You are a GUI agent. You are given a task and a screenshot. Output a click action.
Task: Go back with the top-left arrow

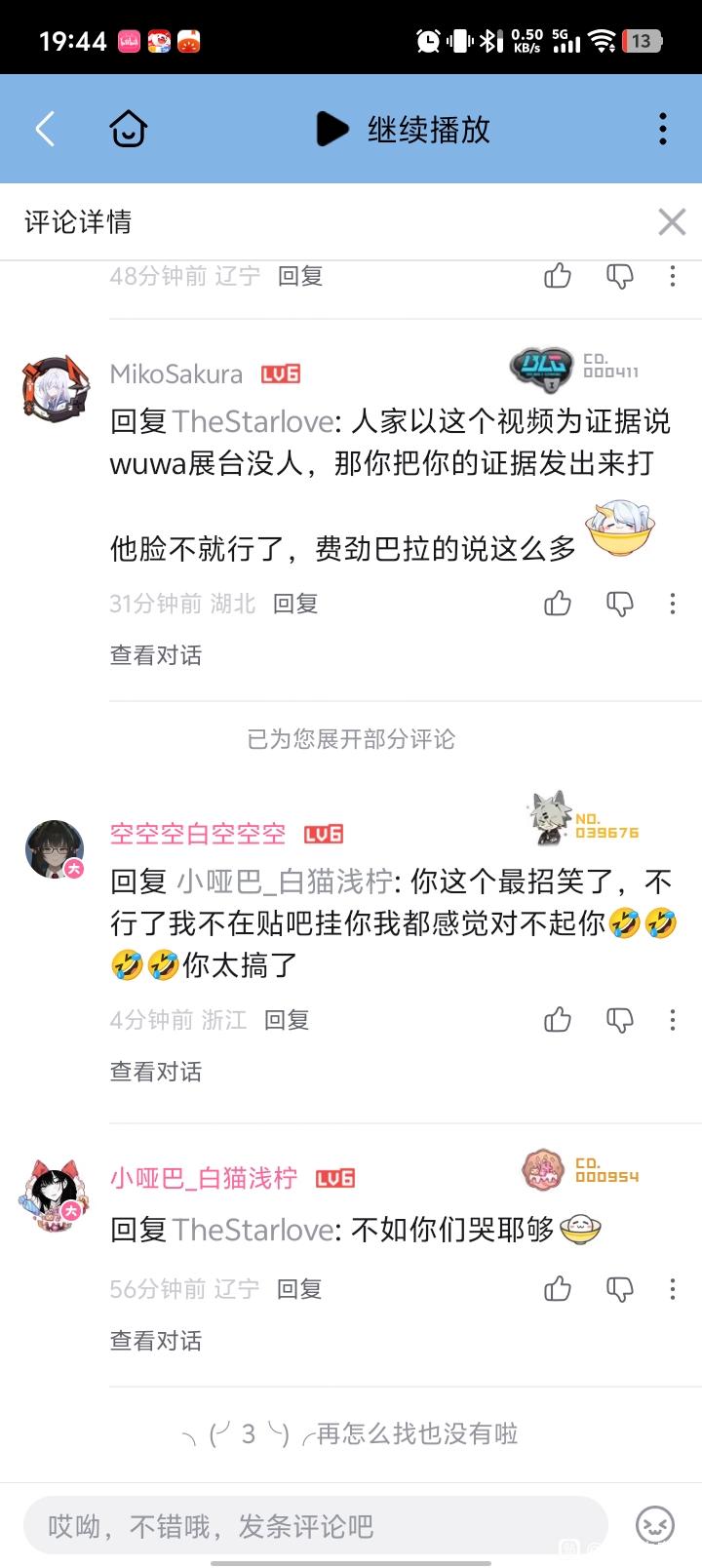tap(45, 129)
